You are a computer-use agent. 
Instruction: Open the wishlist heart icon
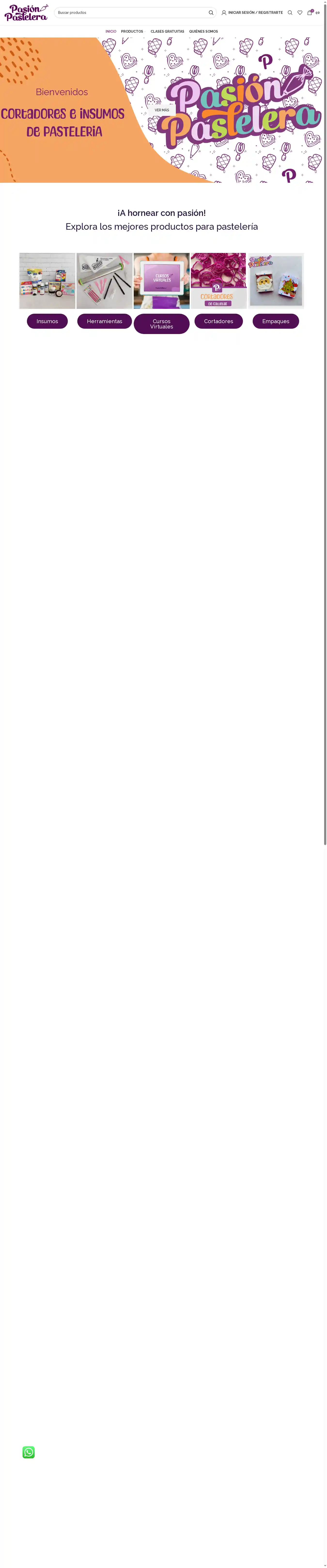[x=300, y=13]
